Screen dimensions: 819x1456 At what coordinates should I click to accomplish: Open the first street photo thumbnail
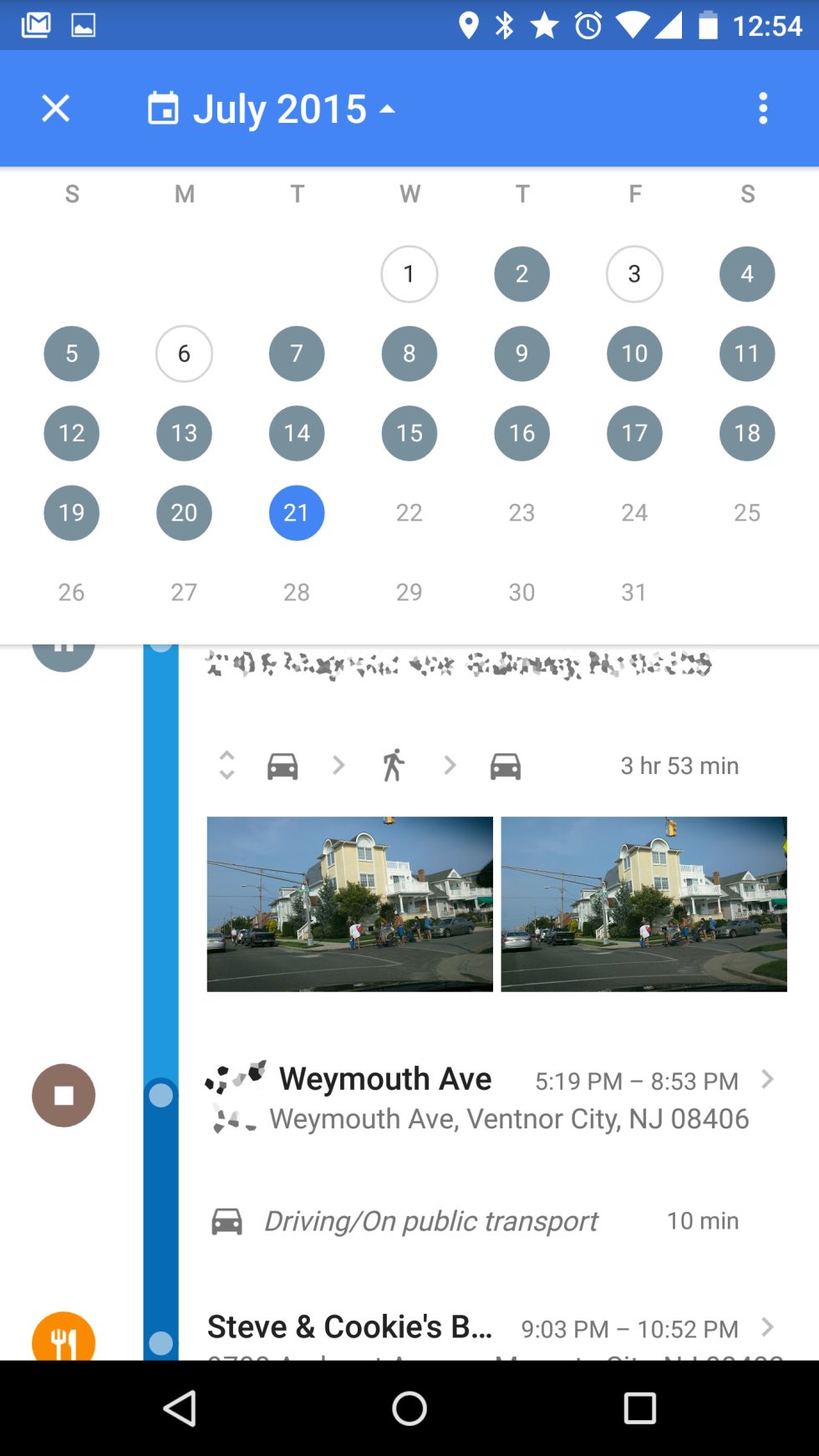tap(349, 904)
